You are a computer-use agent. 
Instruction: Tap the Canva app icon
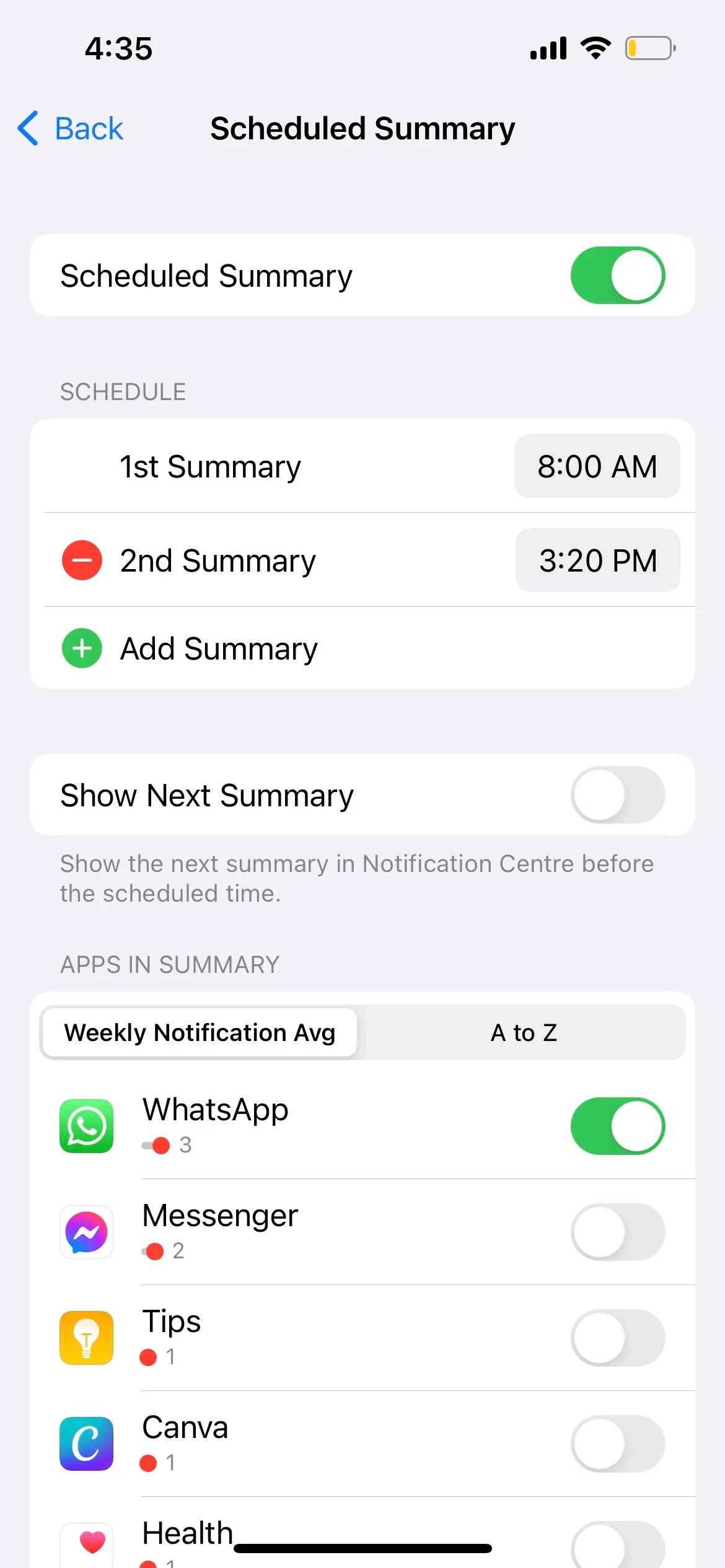[86, 1443]
